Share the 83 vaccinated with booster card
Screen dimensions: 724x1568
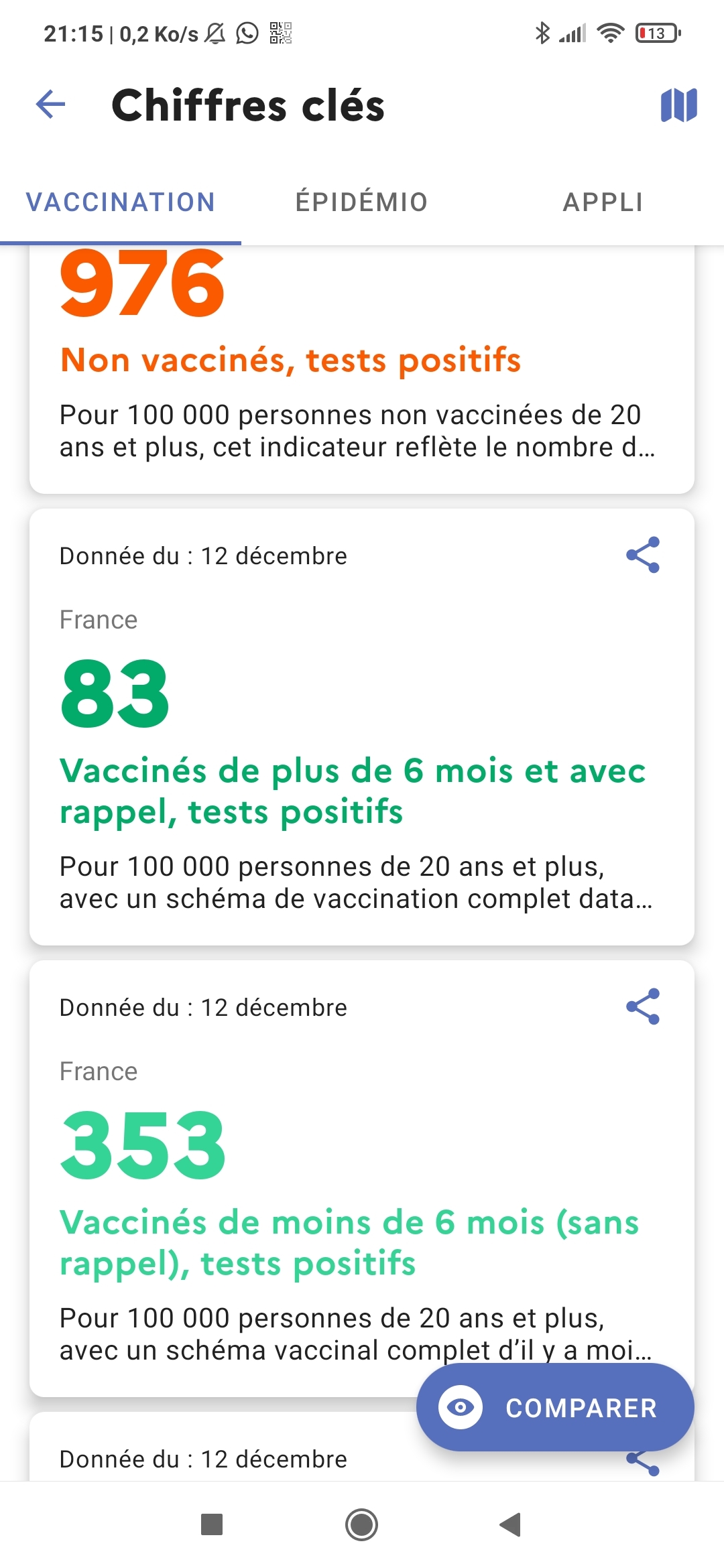coord(643,556)
